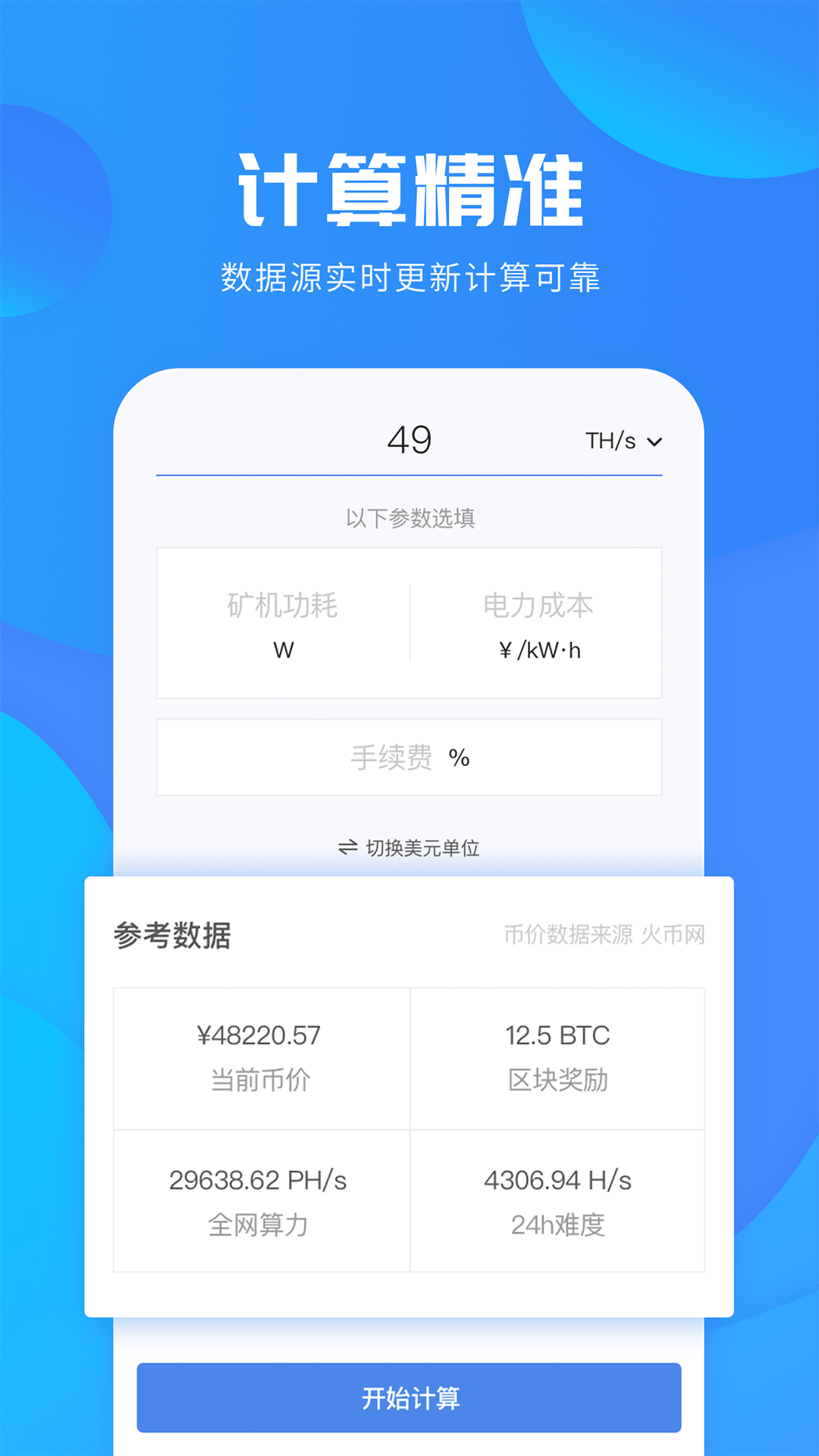Click the TH/s dropdown chevron icon
The width and height of the screenshot is (819, 1456).
tap(657, 440)
